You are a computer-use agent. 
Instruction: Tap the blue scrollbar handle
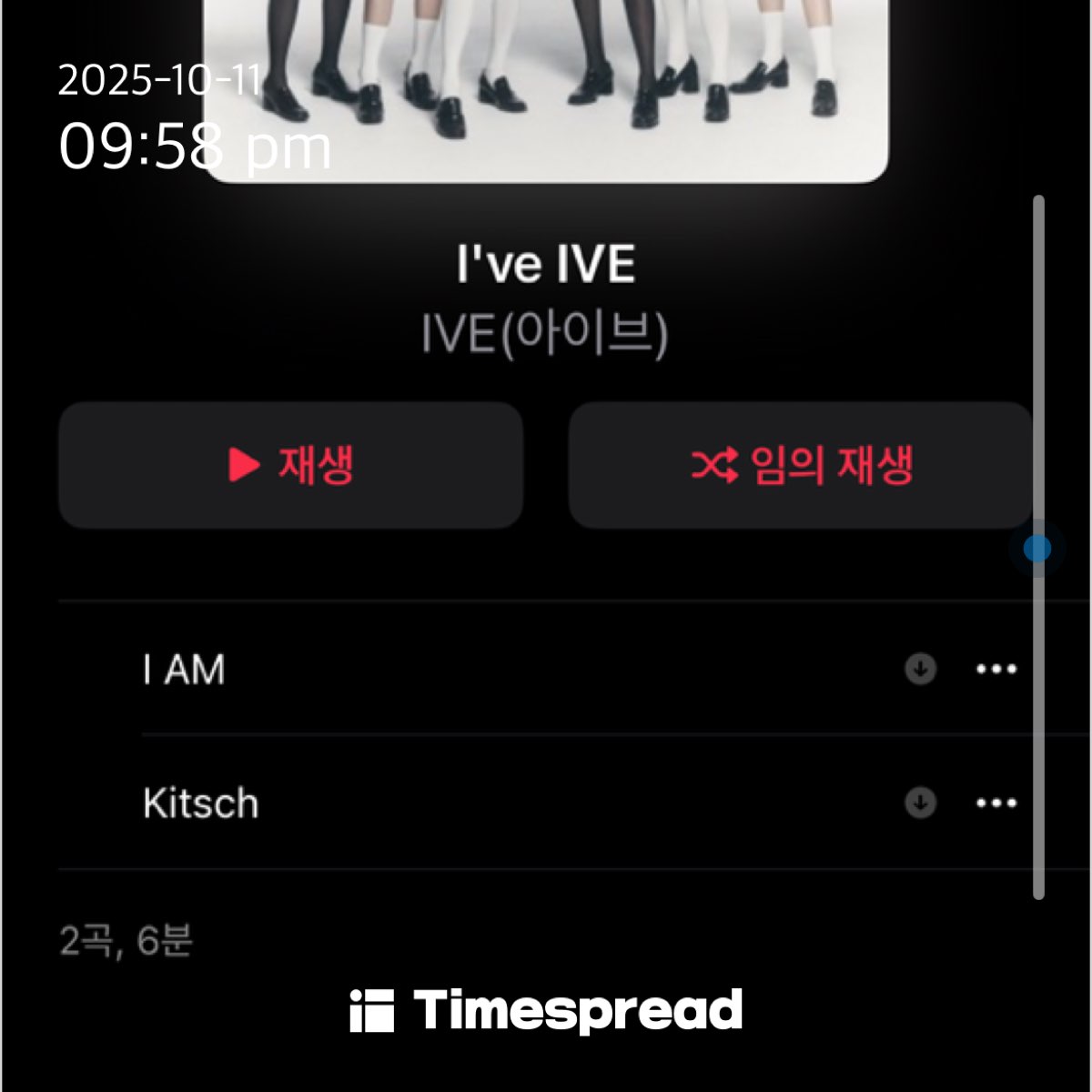[1036, 549]
